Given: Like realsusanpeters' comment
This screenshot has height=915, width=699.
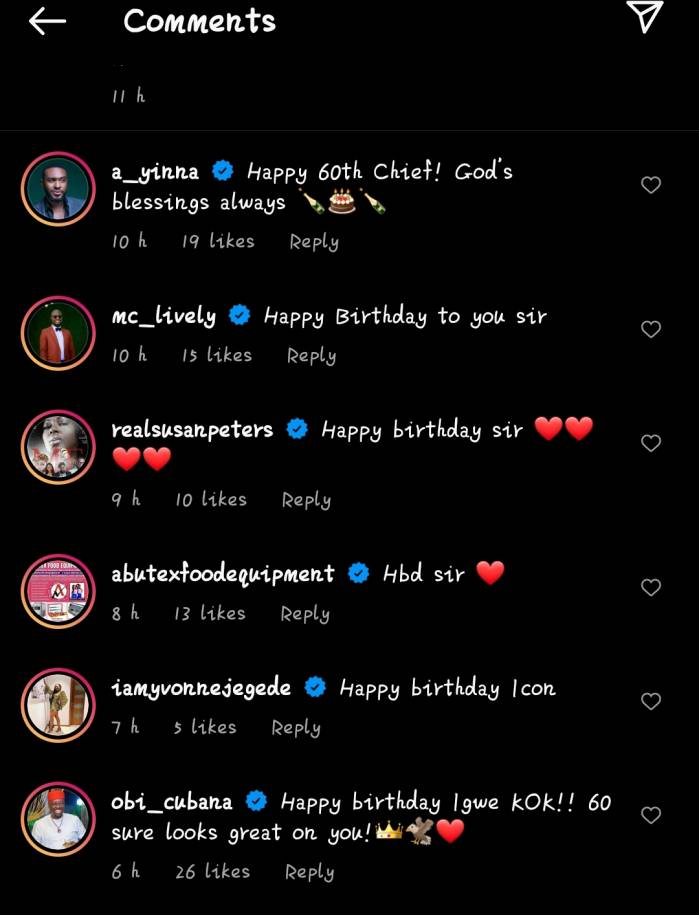Looking at the screenshot, I should (651, 443).
